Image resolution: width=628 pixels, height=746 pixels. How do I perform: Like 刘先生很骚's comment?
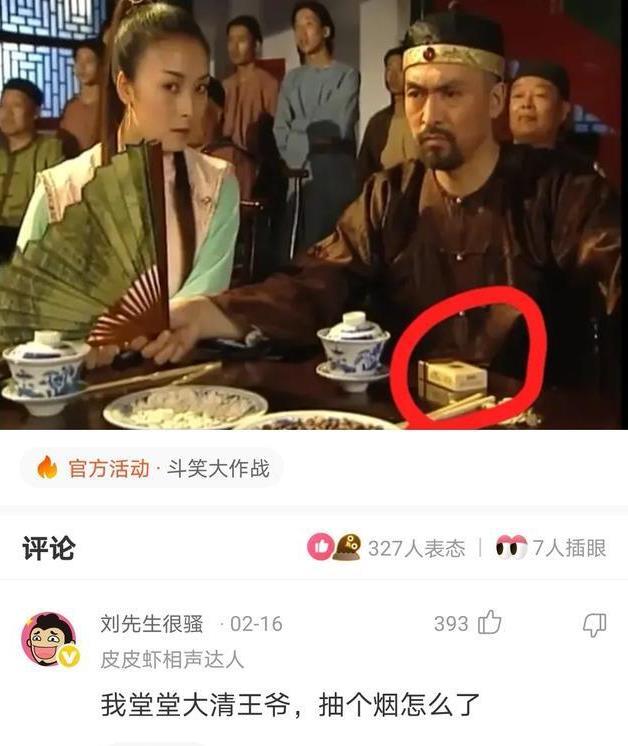489,624
